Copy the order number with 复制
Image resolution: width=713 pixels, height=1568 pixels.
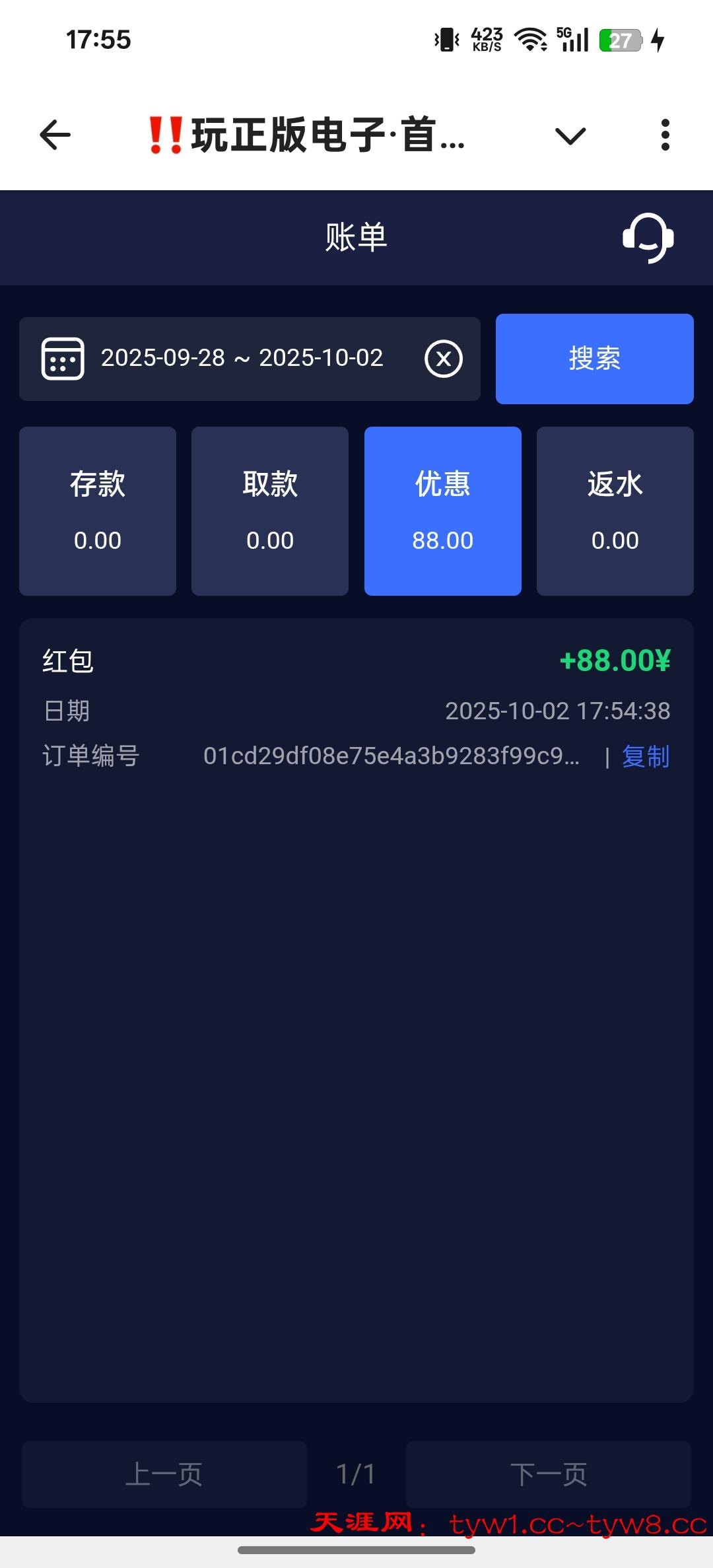pyautogui.click(x=646, y=756)
